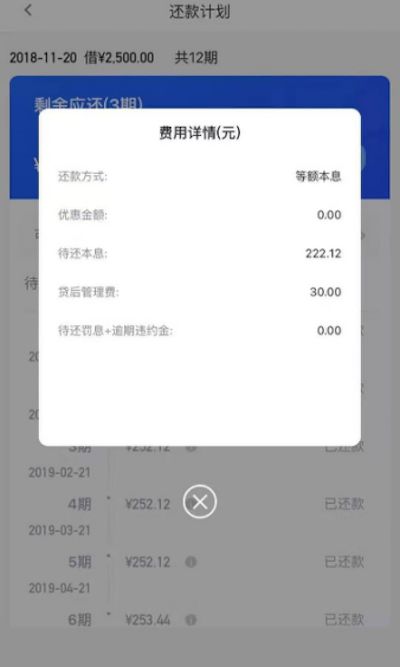This screenshot has width=400, height=667.
Task: Open info icon beside 5期 ¥252.12
Action: (191, 562)
